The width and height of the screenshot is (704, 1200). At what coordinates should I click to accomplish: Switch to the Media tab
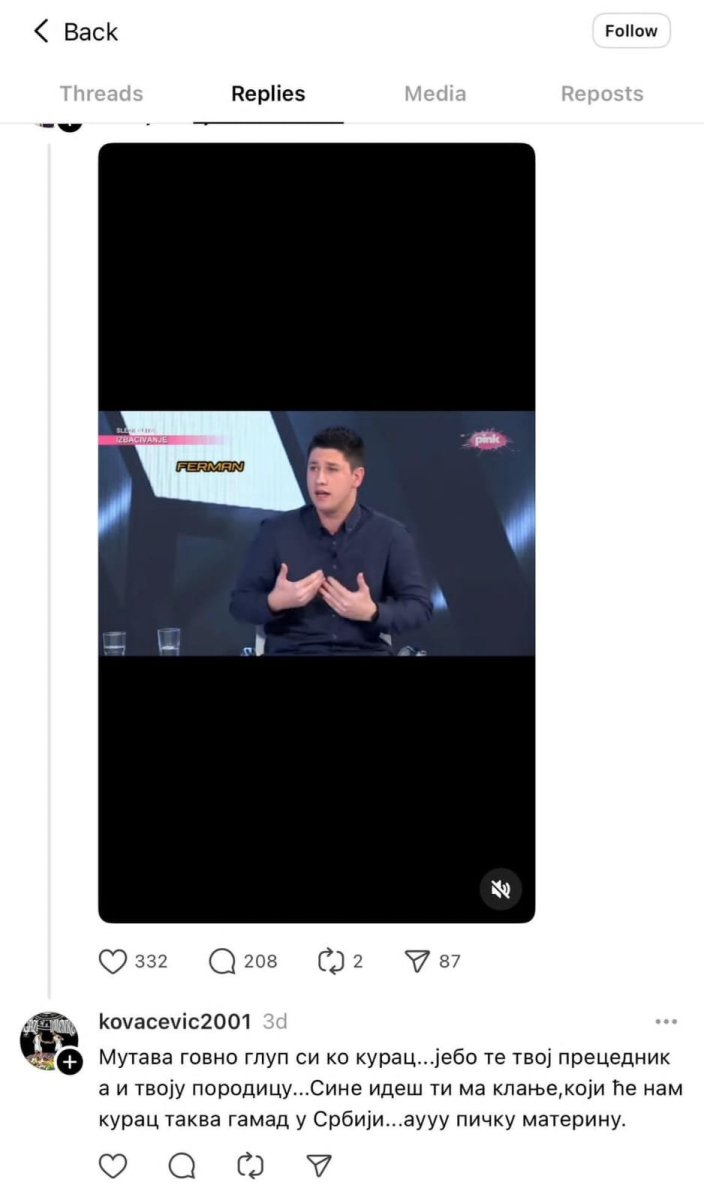[435, 94]
